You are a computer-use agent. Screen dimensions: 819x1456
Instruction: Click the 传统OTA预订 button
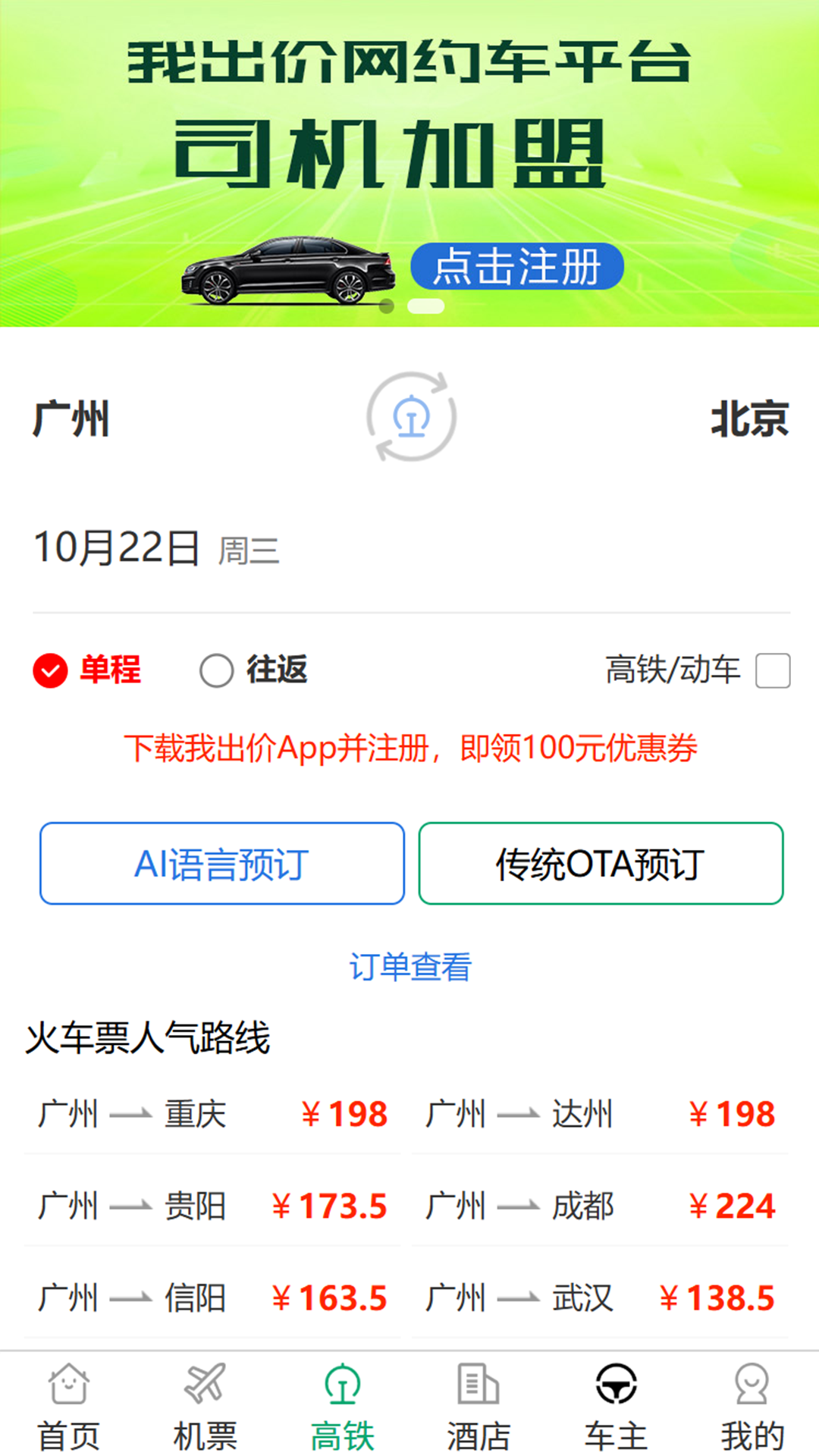coord(600,864)
